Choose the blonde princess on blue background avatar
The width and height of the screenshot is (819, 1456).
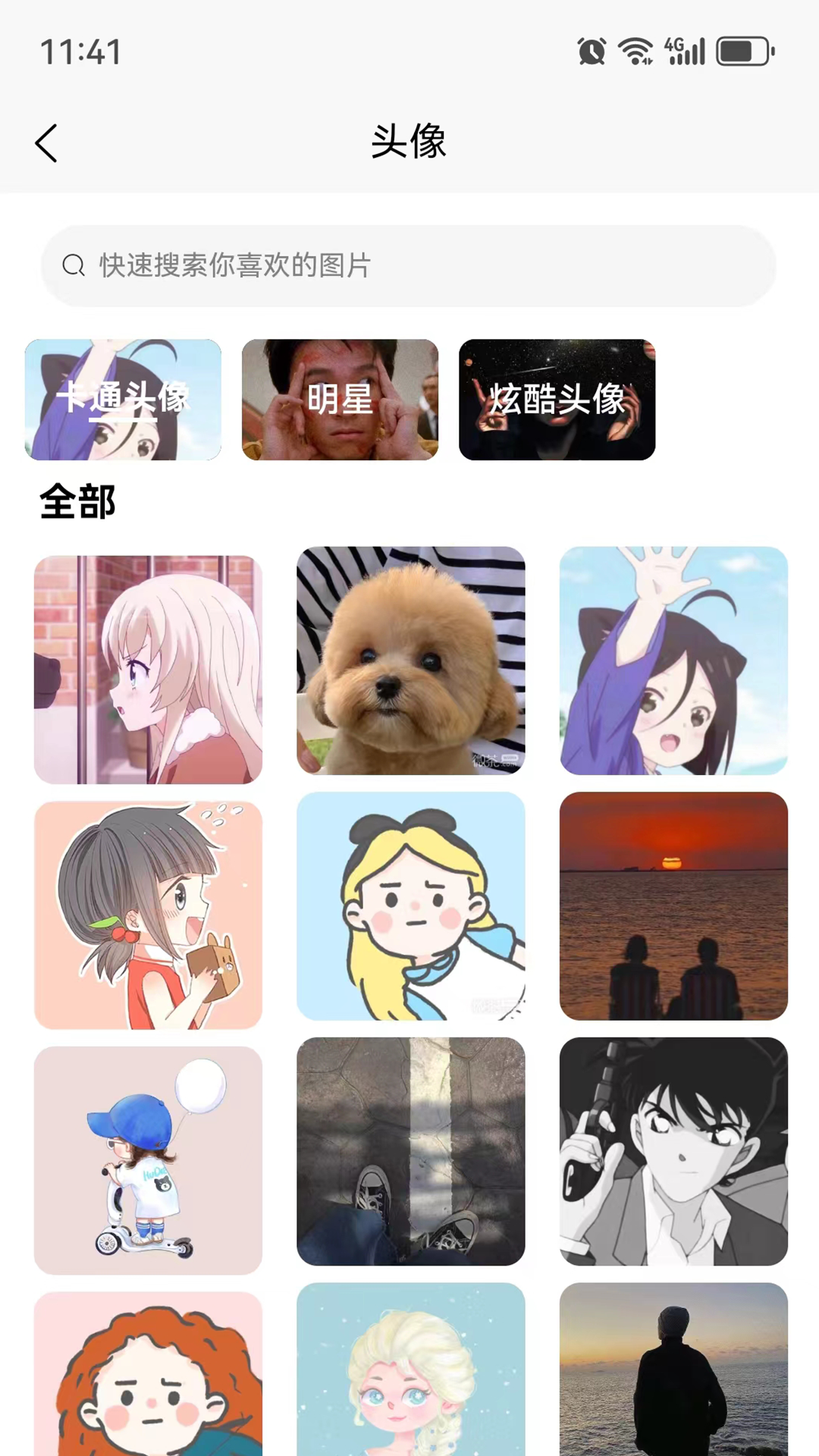[x=410, y=1370]
